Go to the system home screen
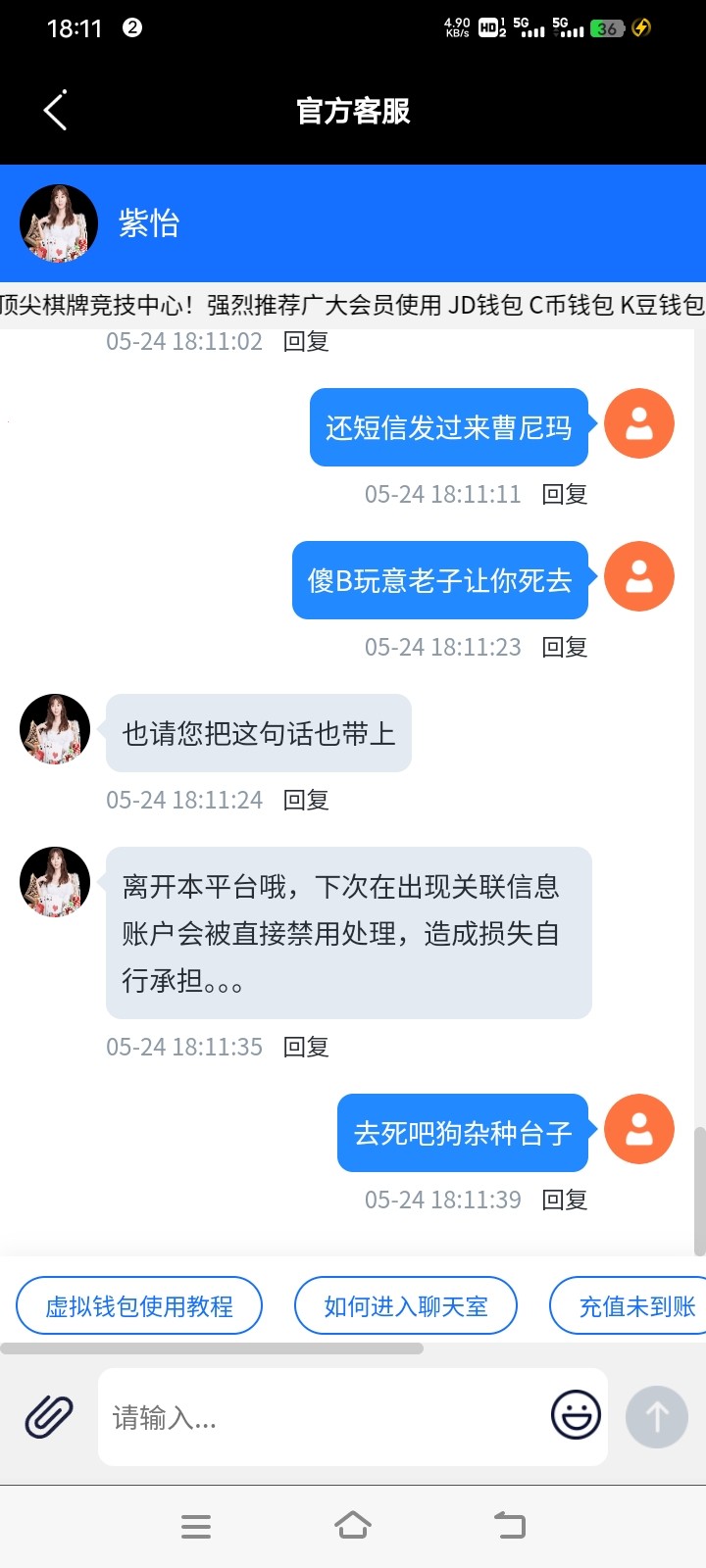Viewport: 706px width, 1568px height. (353, 1526)
